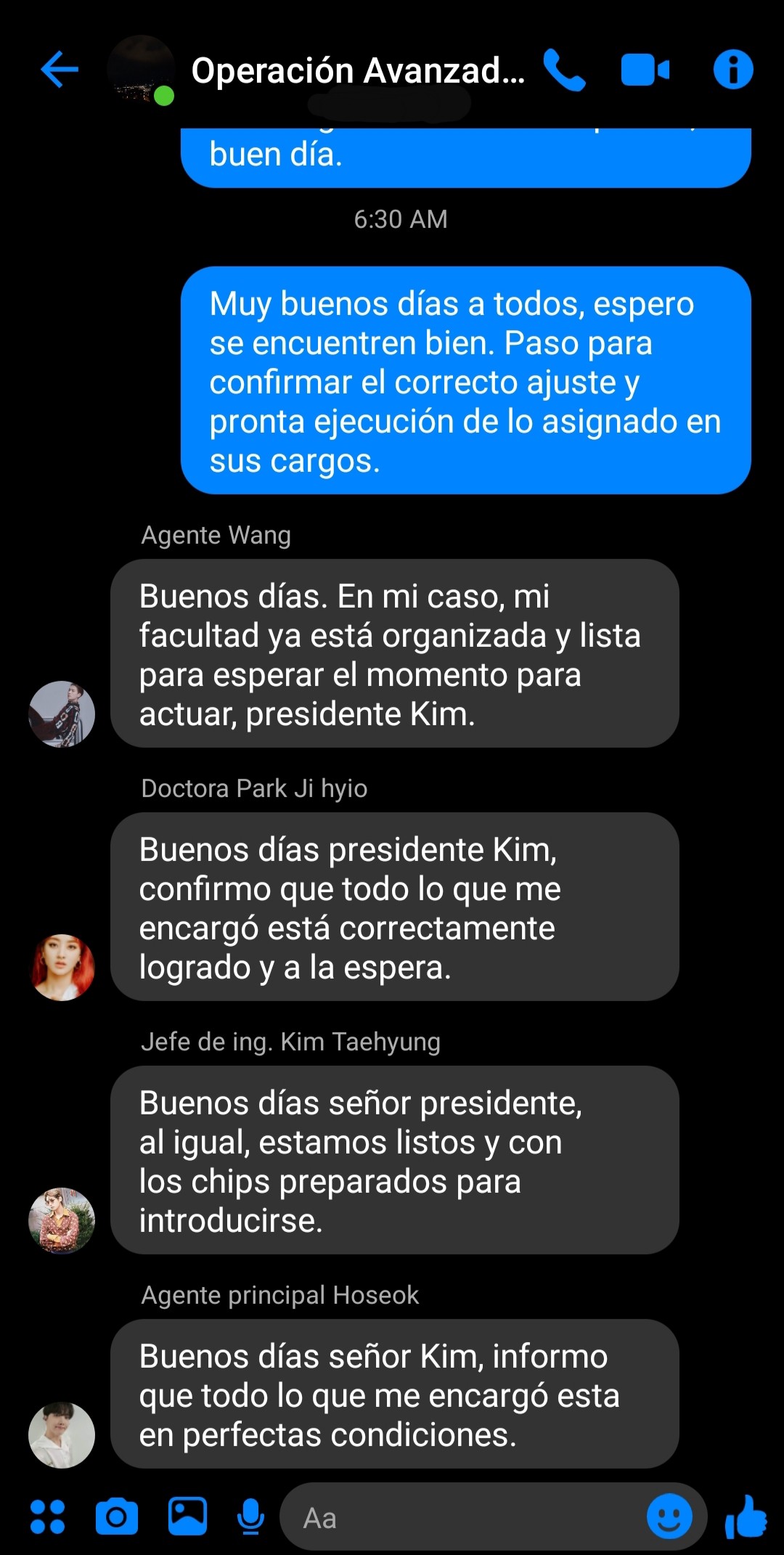Start a video call with the group
Viewport: 784px width, 1555px height.
tap(645, 70)
